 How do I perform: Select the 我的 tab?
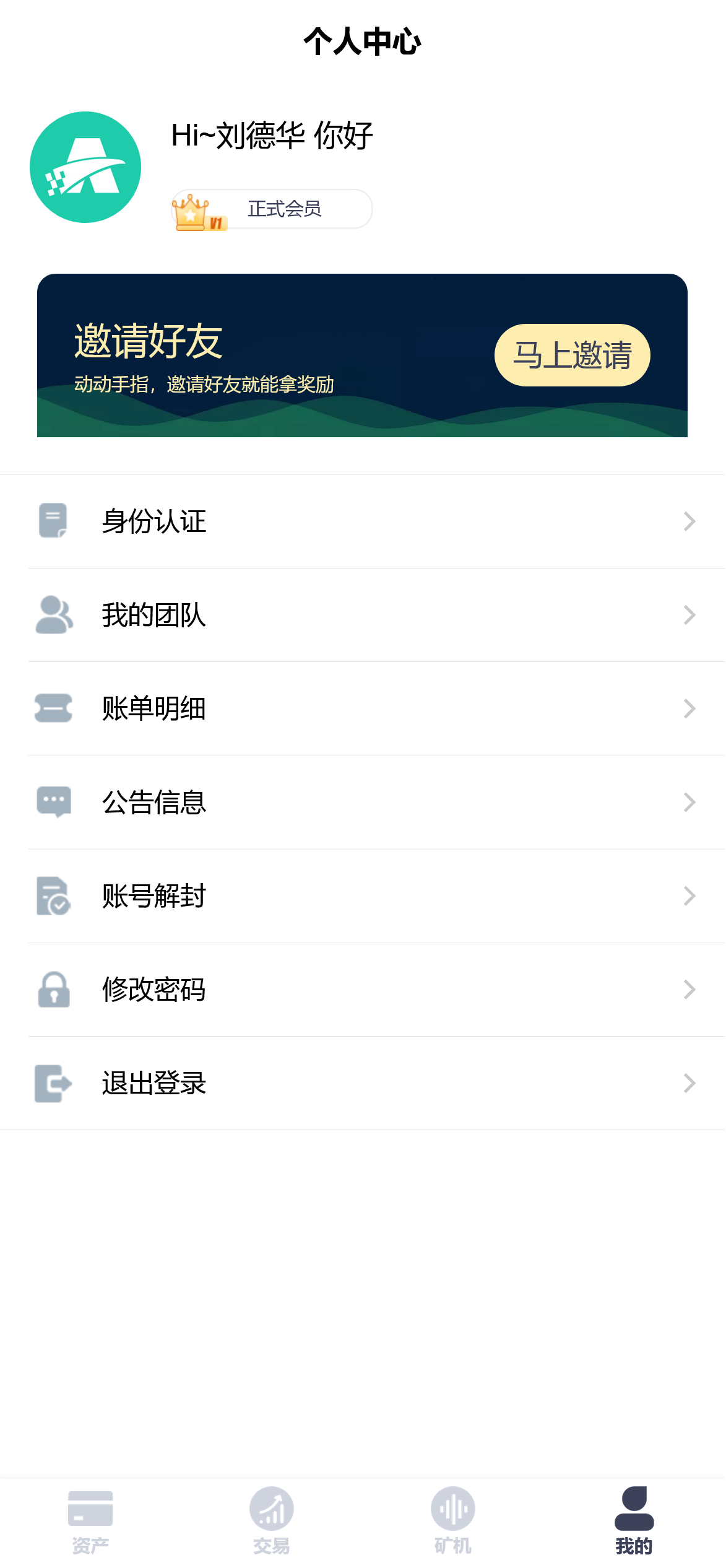(x=634, y=1520)
